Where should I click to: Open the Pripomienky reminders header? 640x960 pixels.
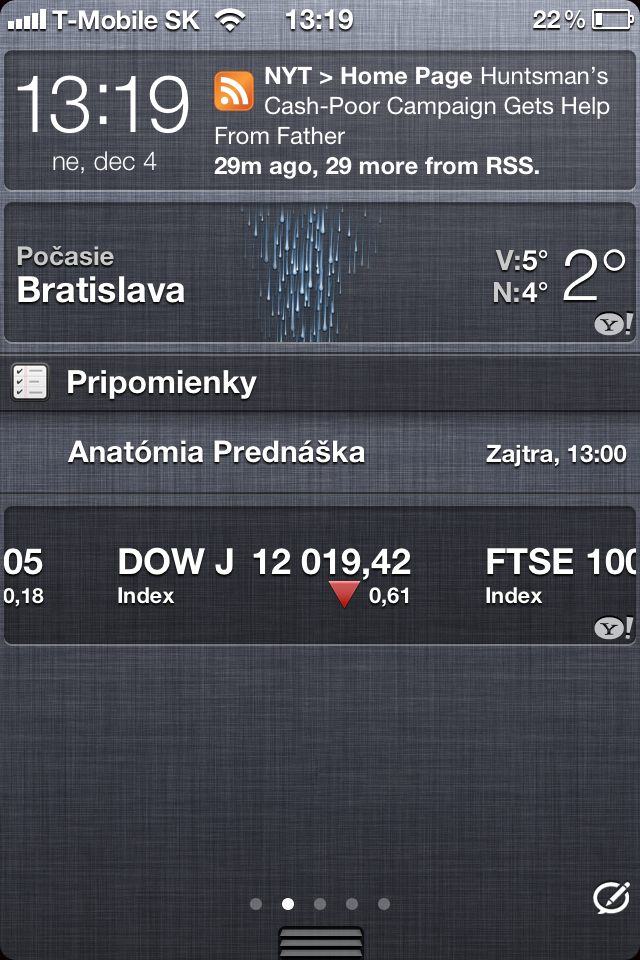point(320,382)
